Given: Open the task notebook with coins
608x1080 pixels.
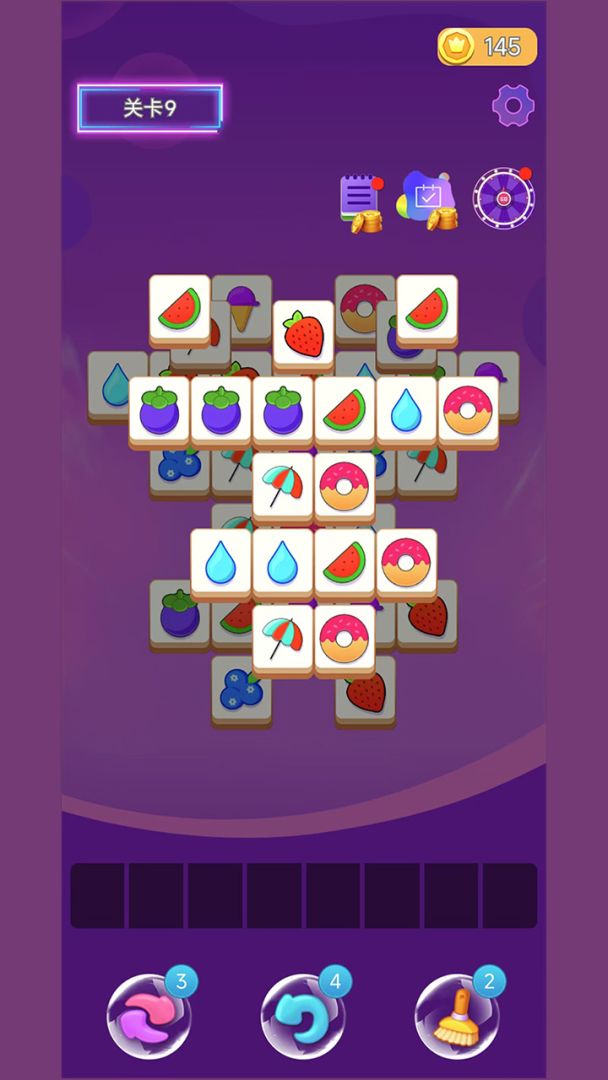Looking at the screenshot, I should coord(360,201).
